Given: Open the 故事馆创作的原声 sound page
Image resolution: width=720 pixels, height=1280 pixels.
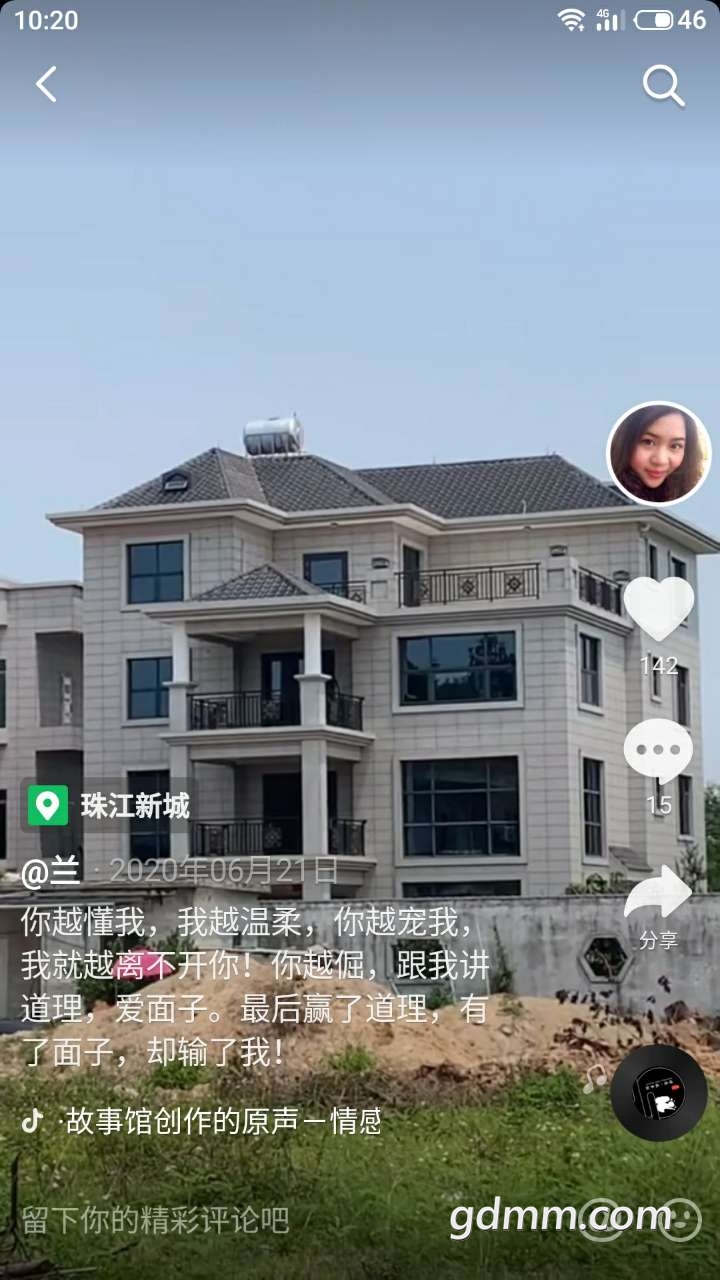Looking at the screenshot, I should click(220, 1121).
